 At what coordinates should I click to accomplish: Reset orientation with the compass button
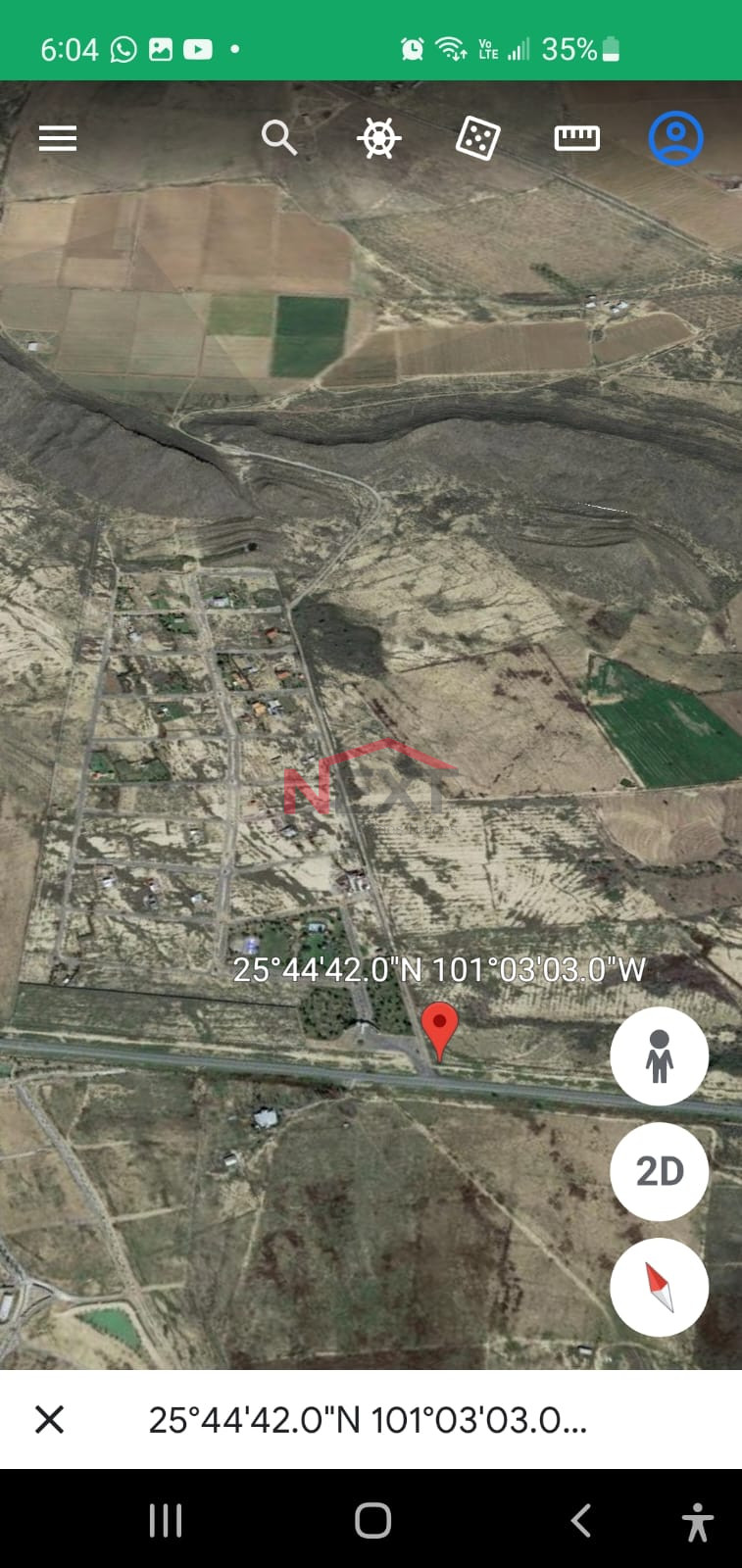659,1287
